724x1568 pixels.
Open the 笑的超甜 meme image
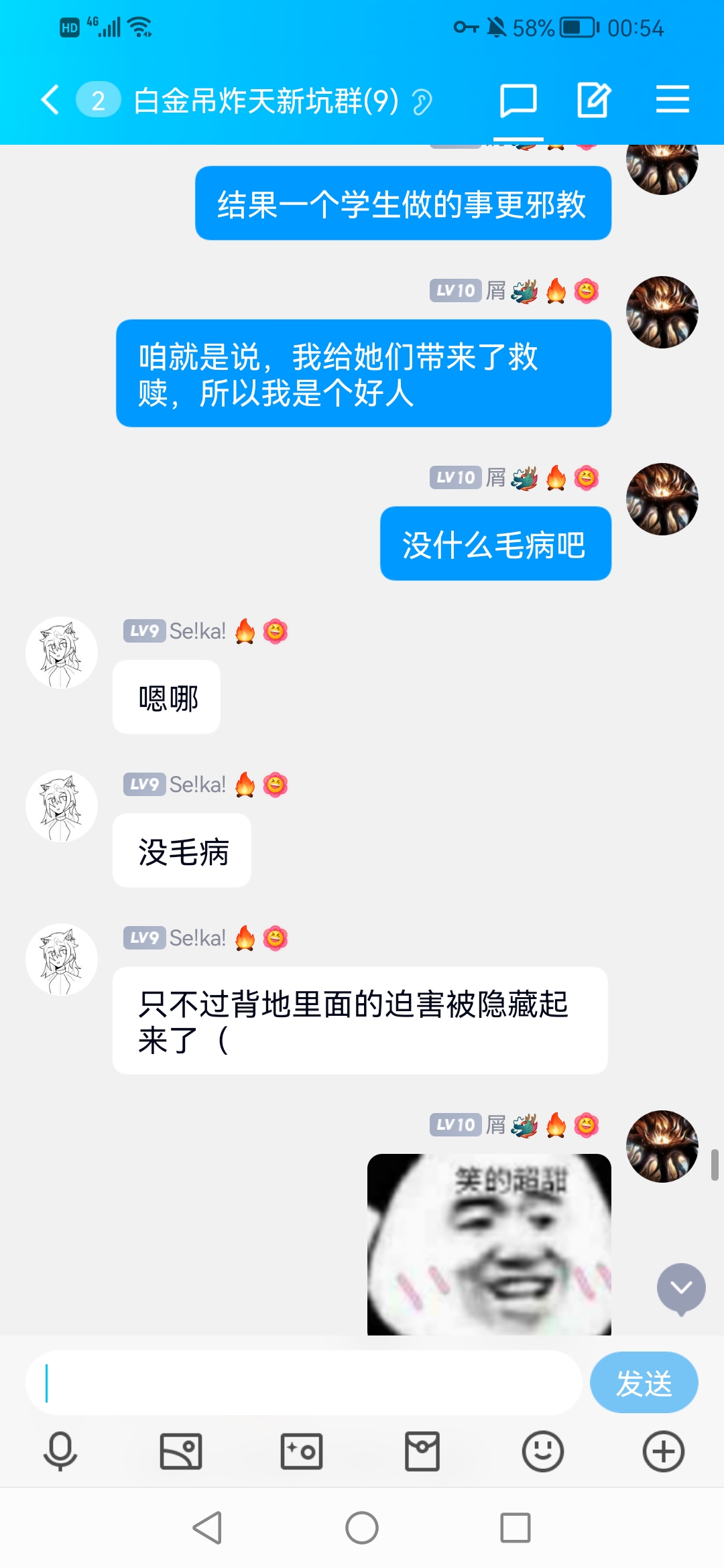point(489,1244)
